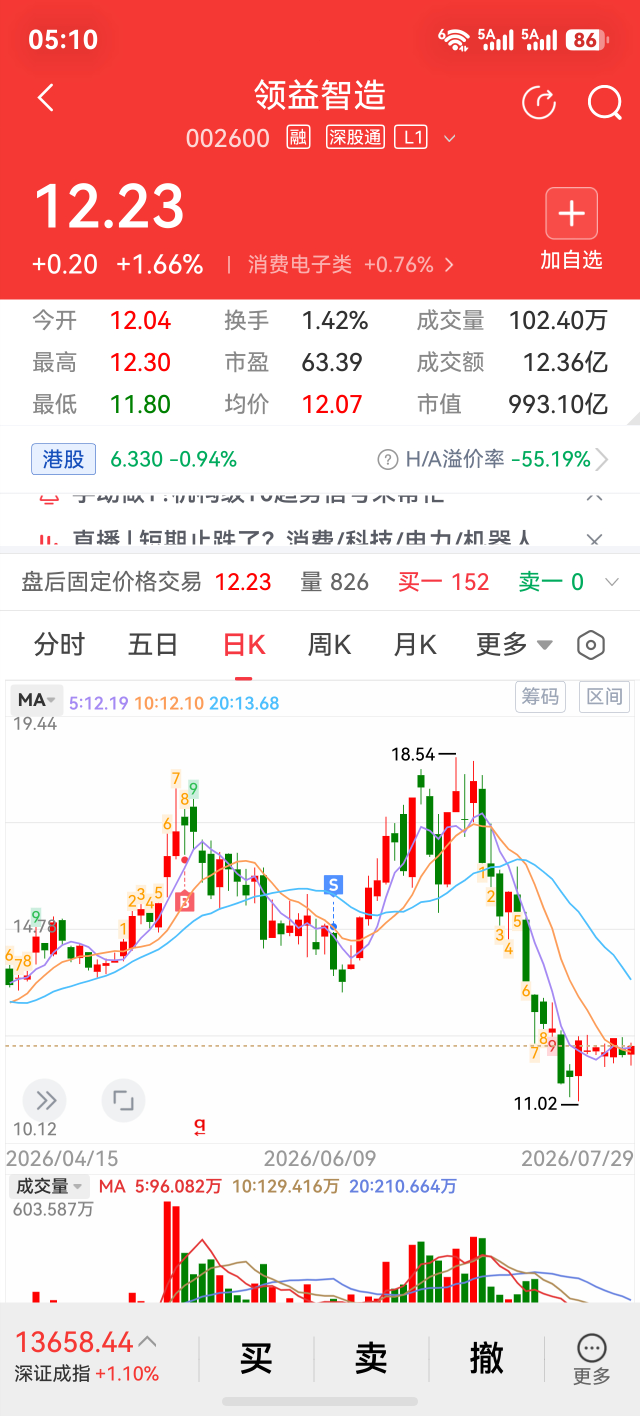Change the 成交量 indicator dropdown

pos(50,1187)
